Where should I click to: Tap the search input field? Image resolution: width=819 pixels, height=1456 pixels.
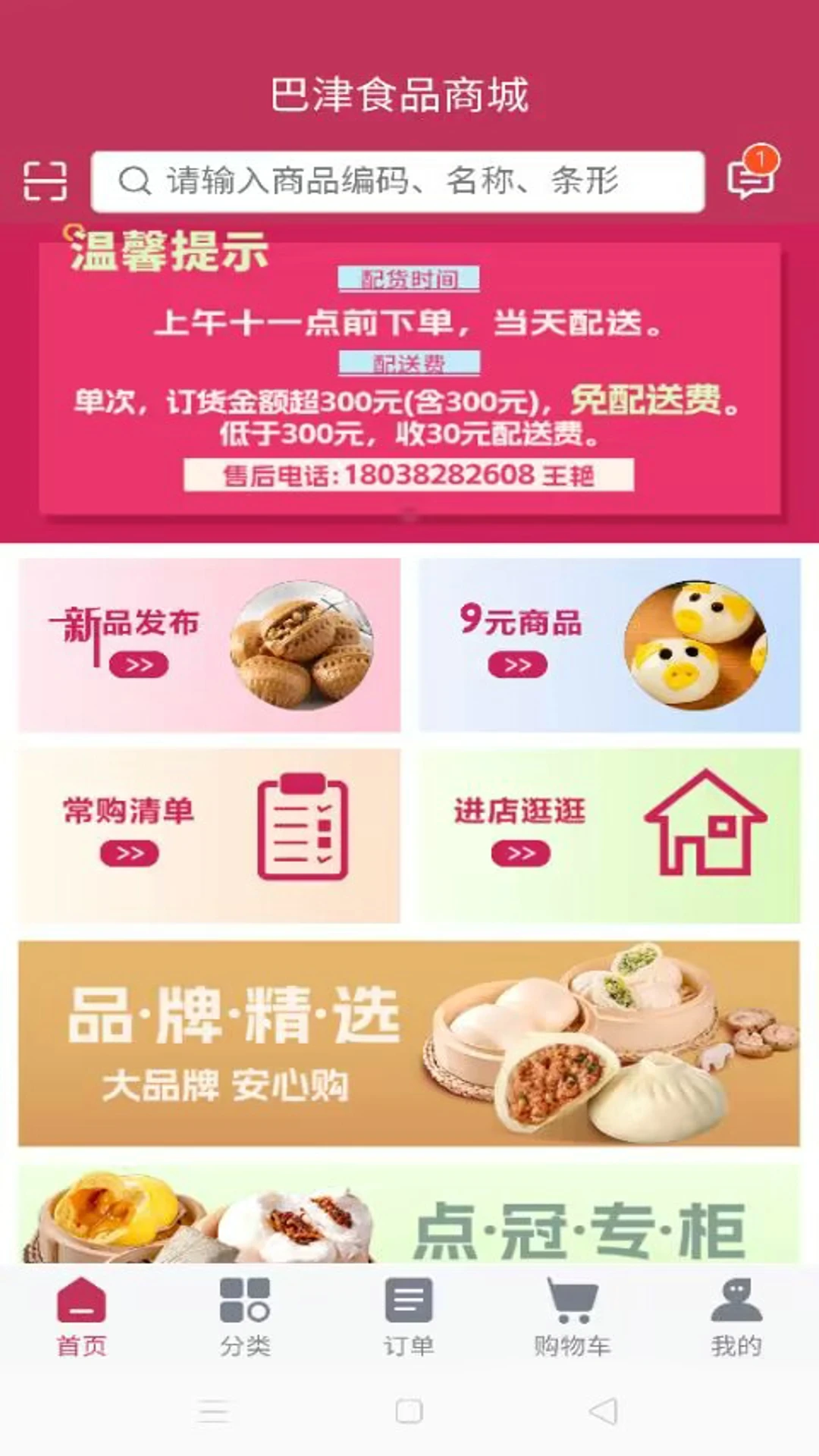(402, 180)
